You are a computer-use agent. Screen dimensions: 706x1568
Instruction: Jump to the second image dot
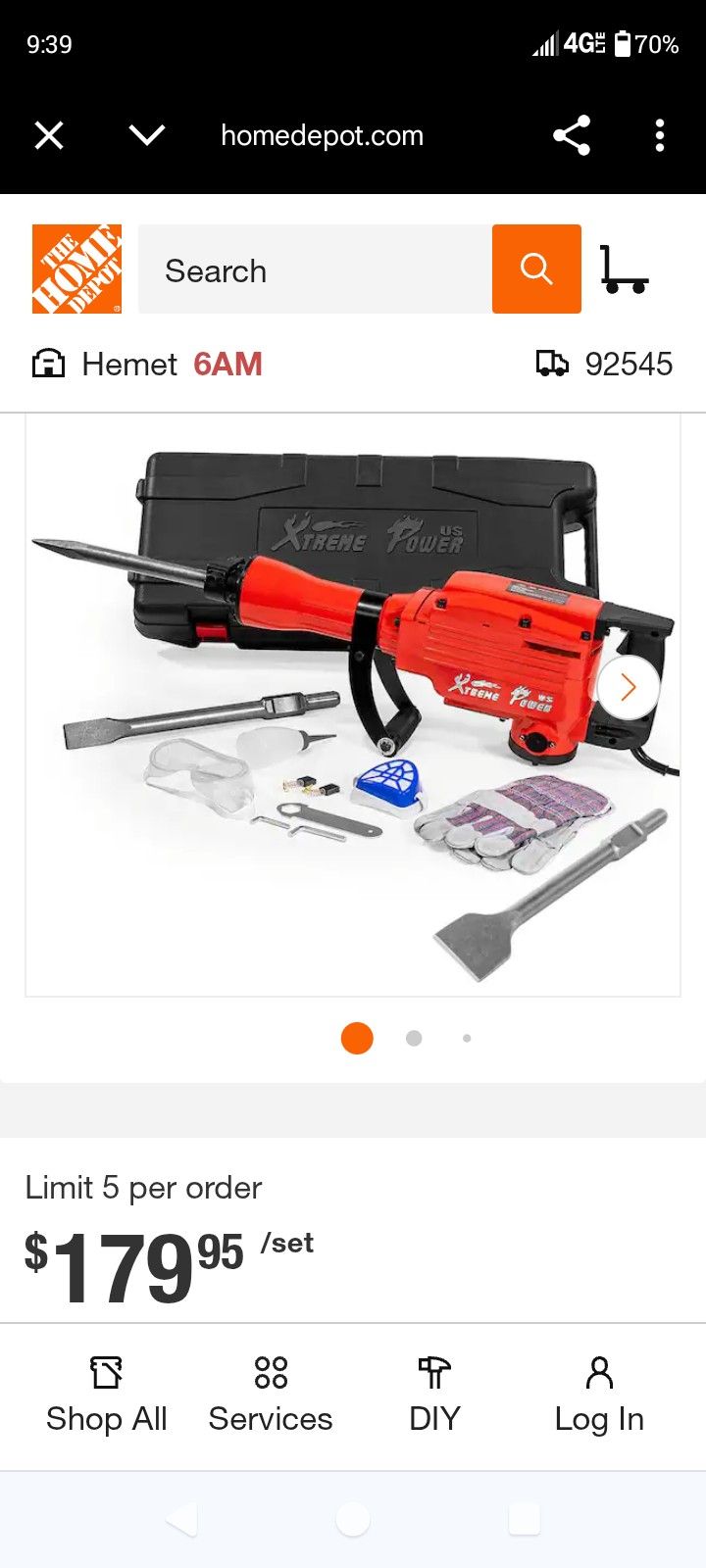point(414,1038)
